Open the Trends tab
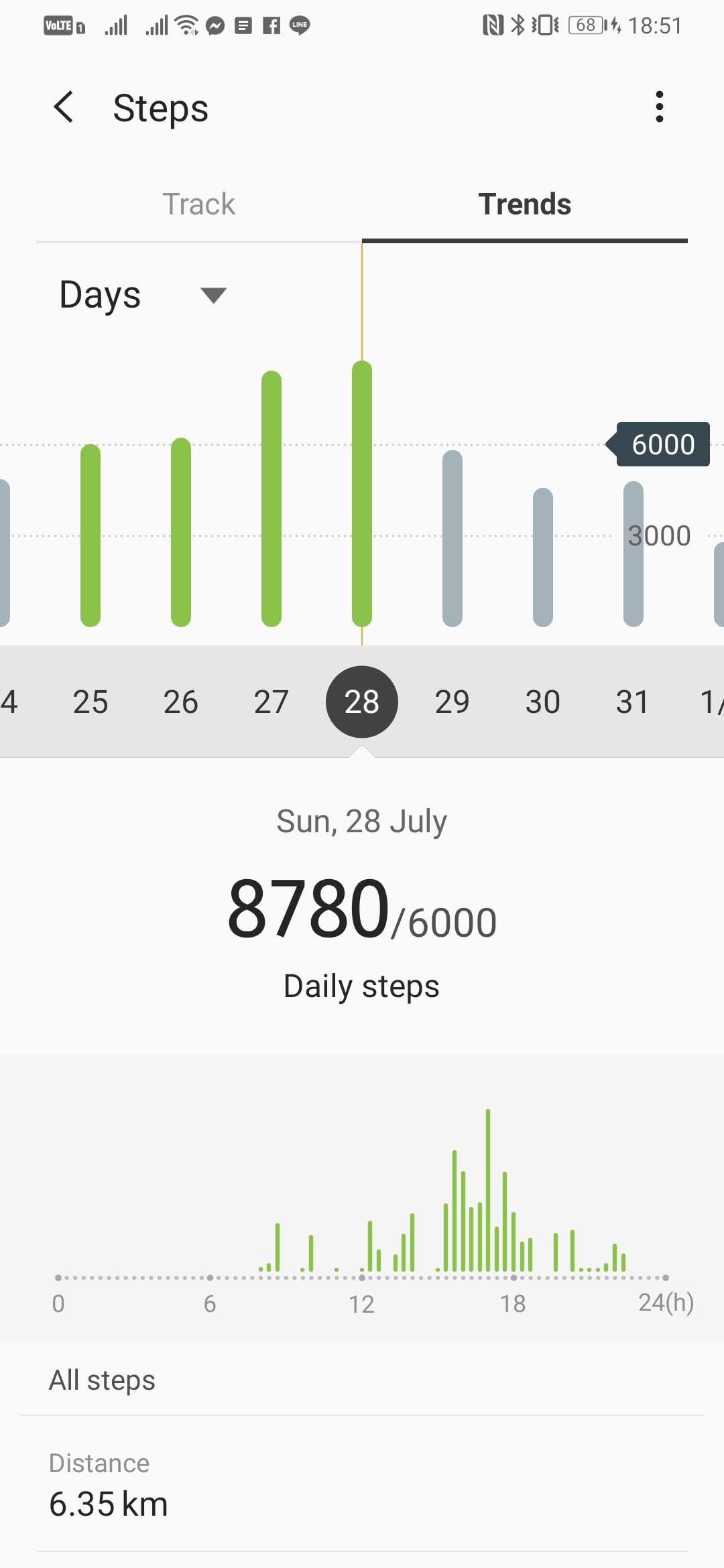 coord(524,204)
